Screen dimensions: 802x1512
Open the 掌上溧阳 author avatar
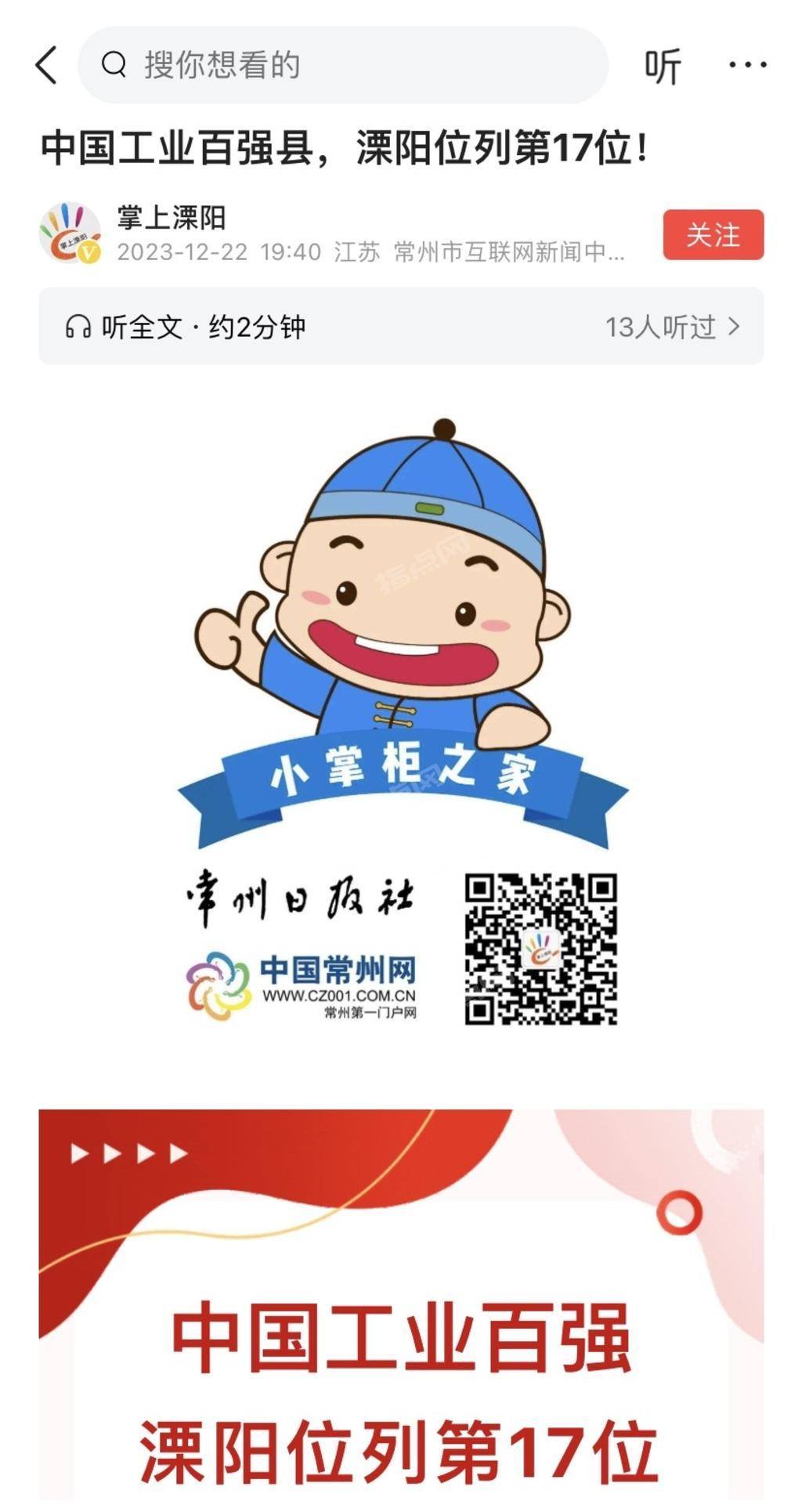coord(70,233)
